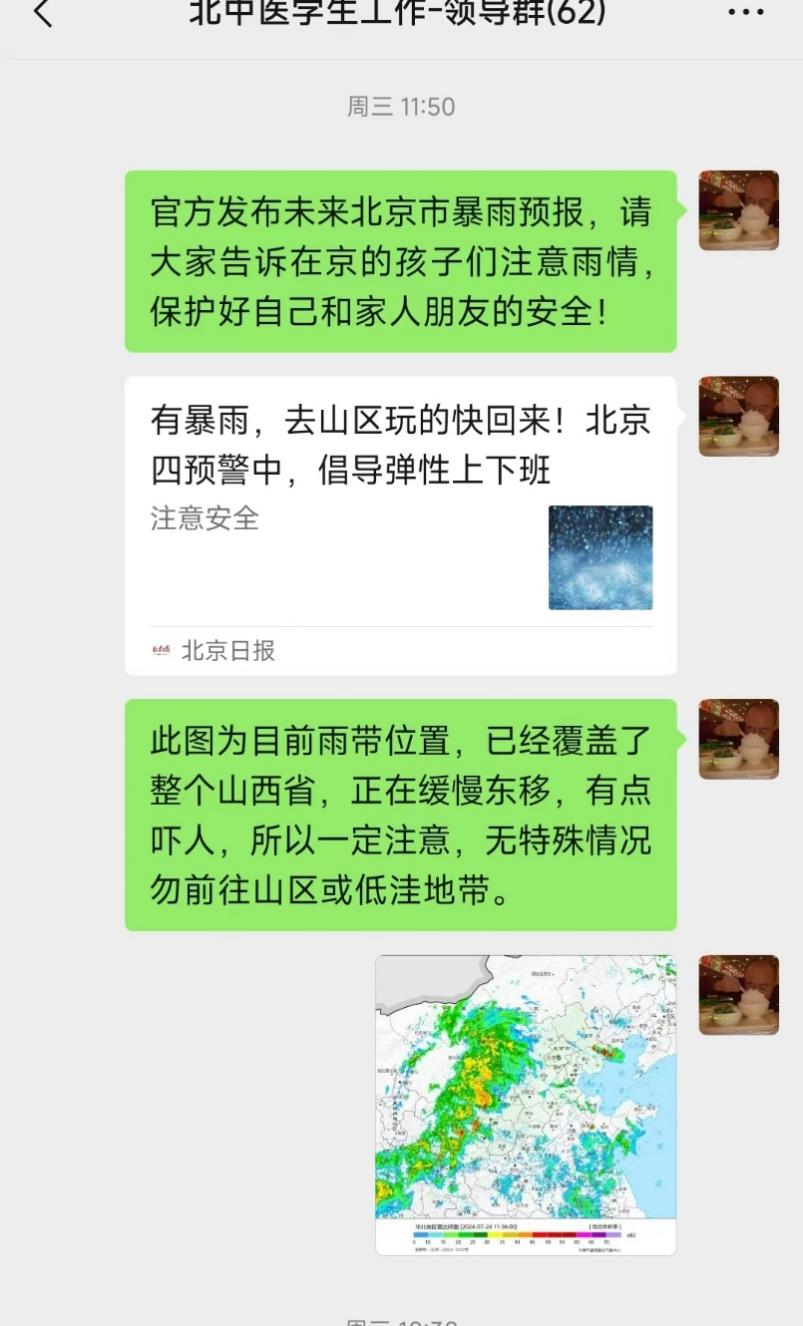
Task: View the radar rain map image
Action: [525, 1104]
